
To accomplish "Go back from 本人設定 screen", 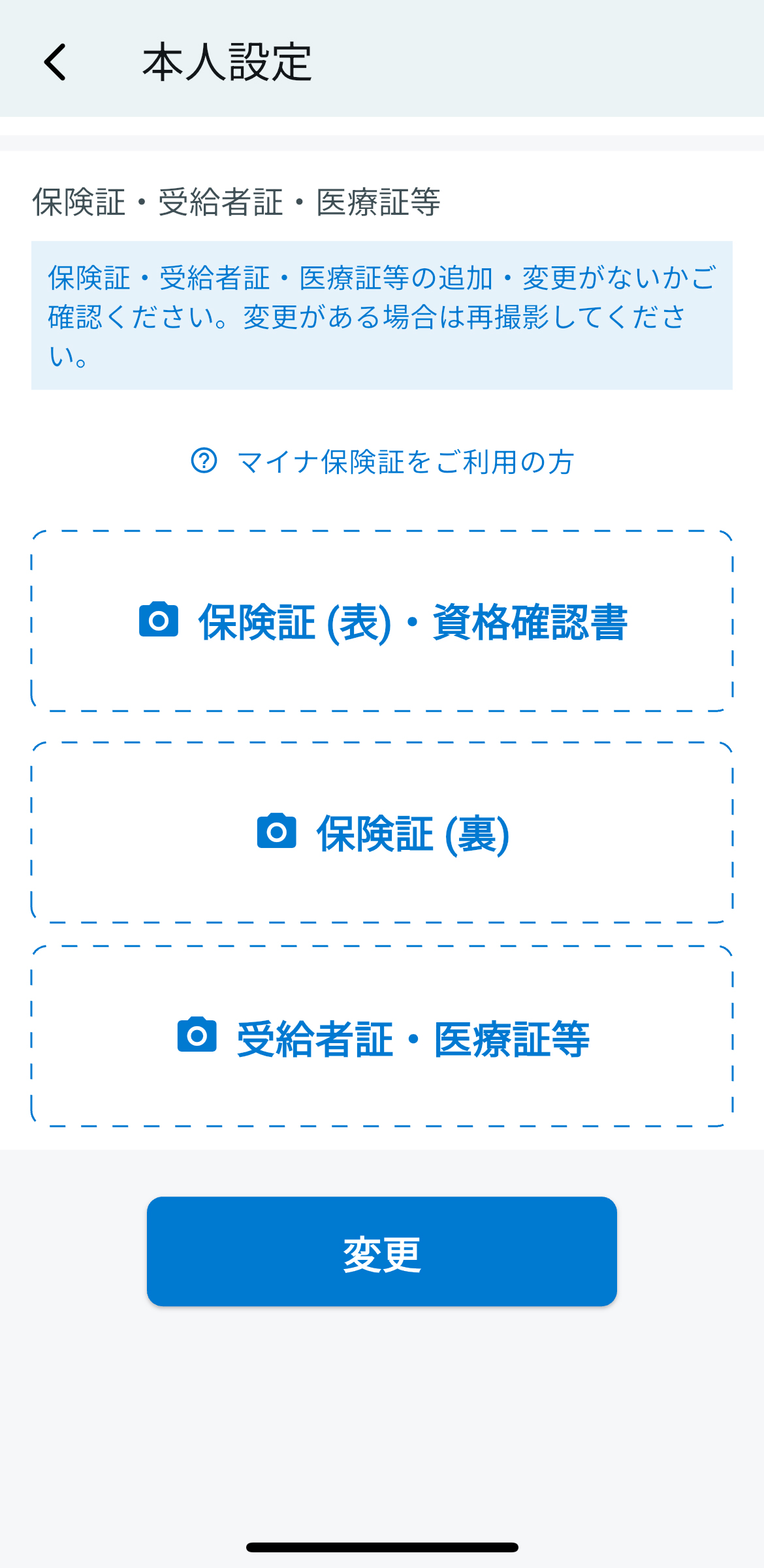I will (x=56, y=62).
